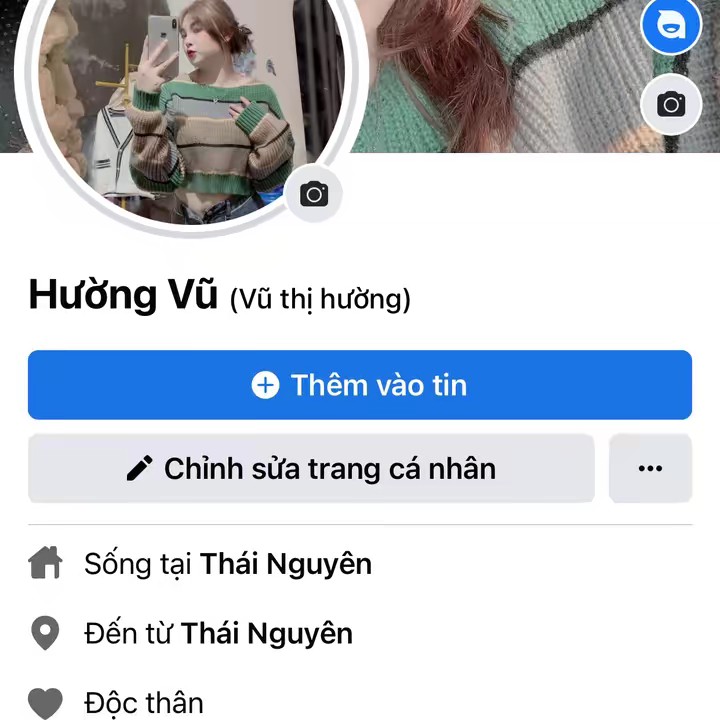
Task: Tap the camera icon on profile picture
Action: point(314,194)
